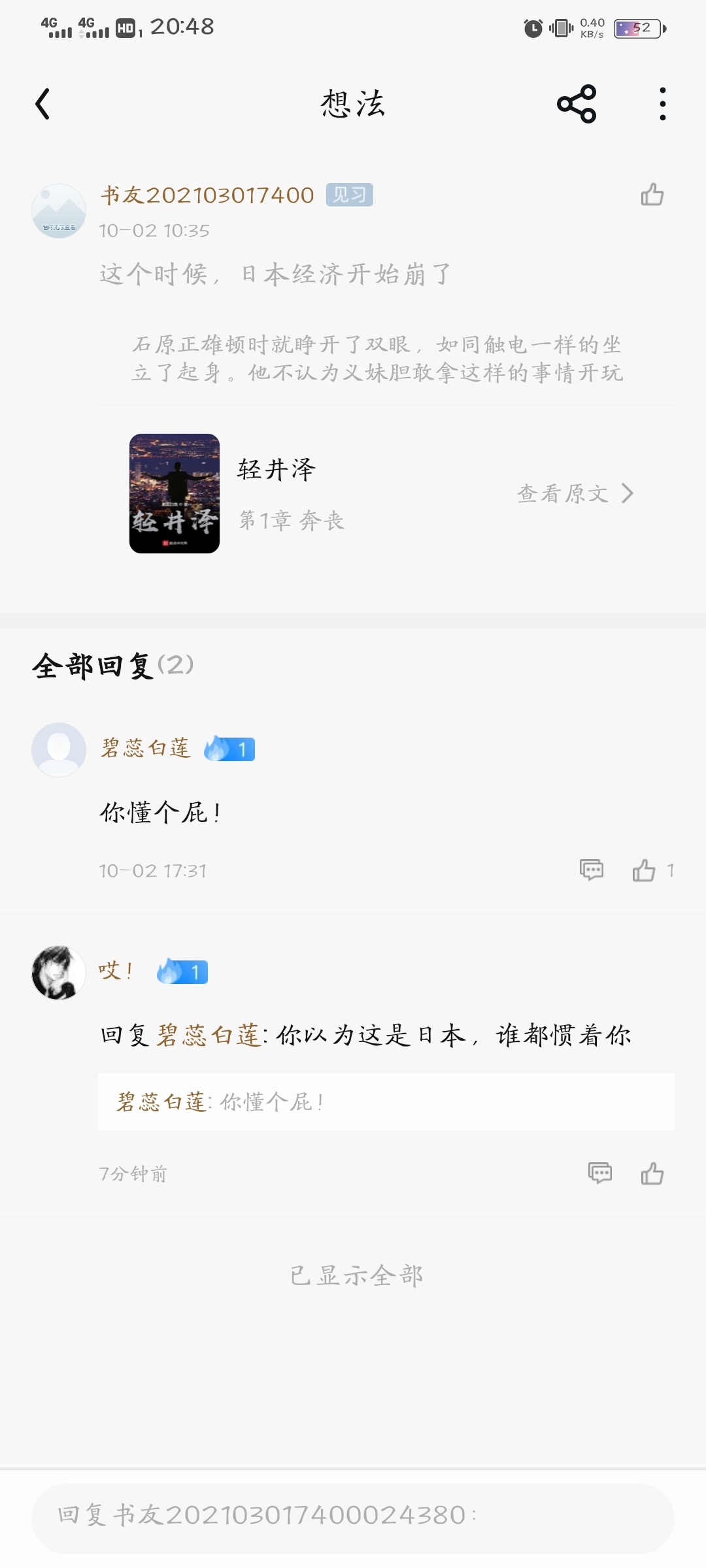The image size is (706, 1568).
Task: Go back from the 想法 page
Action: tap(43, 105)
